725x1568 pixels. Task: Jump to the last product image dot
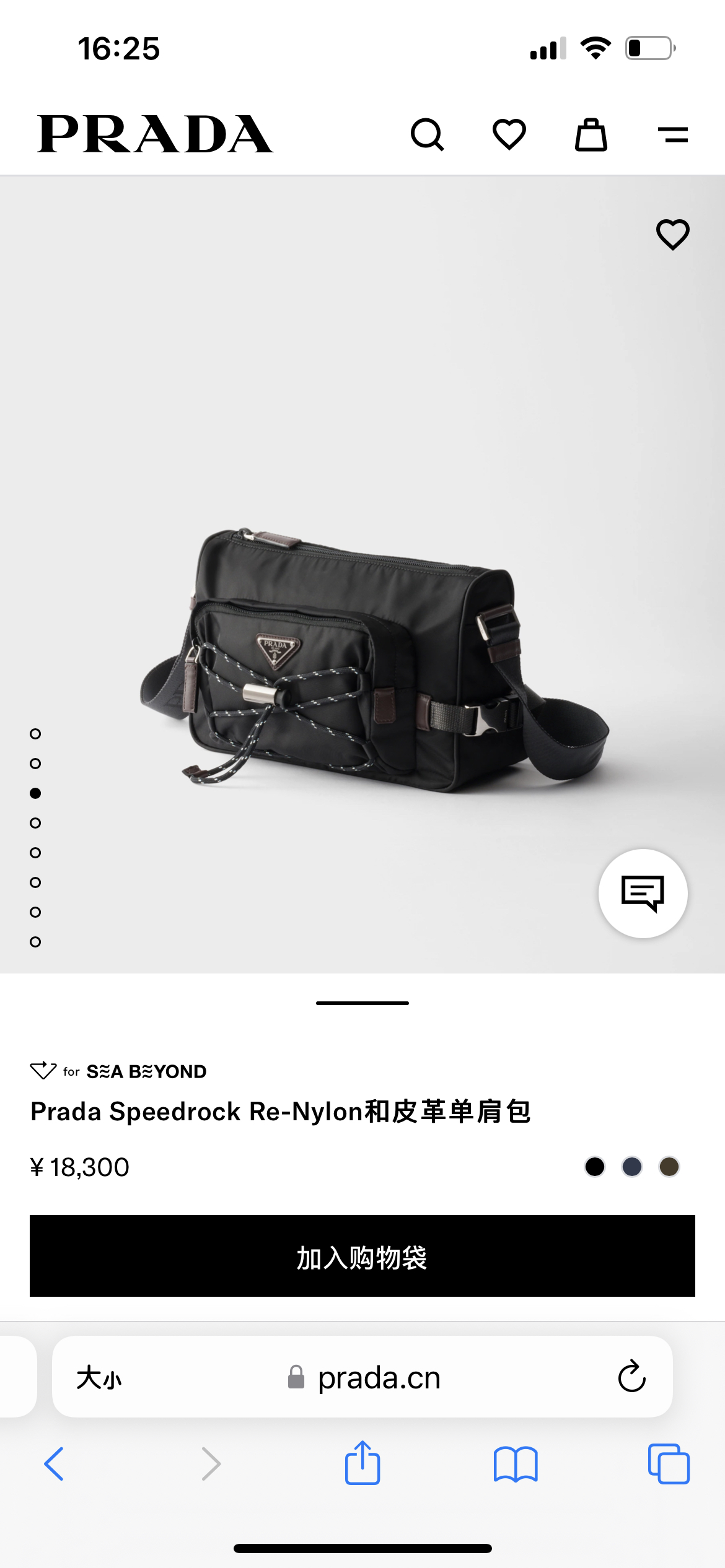(35, 942)
